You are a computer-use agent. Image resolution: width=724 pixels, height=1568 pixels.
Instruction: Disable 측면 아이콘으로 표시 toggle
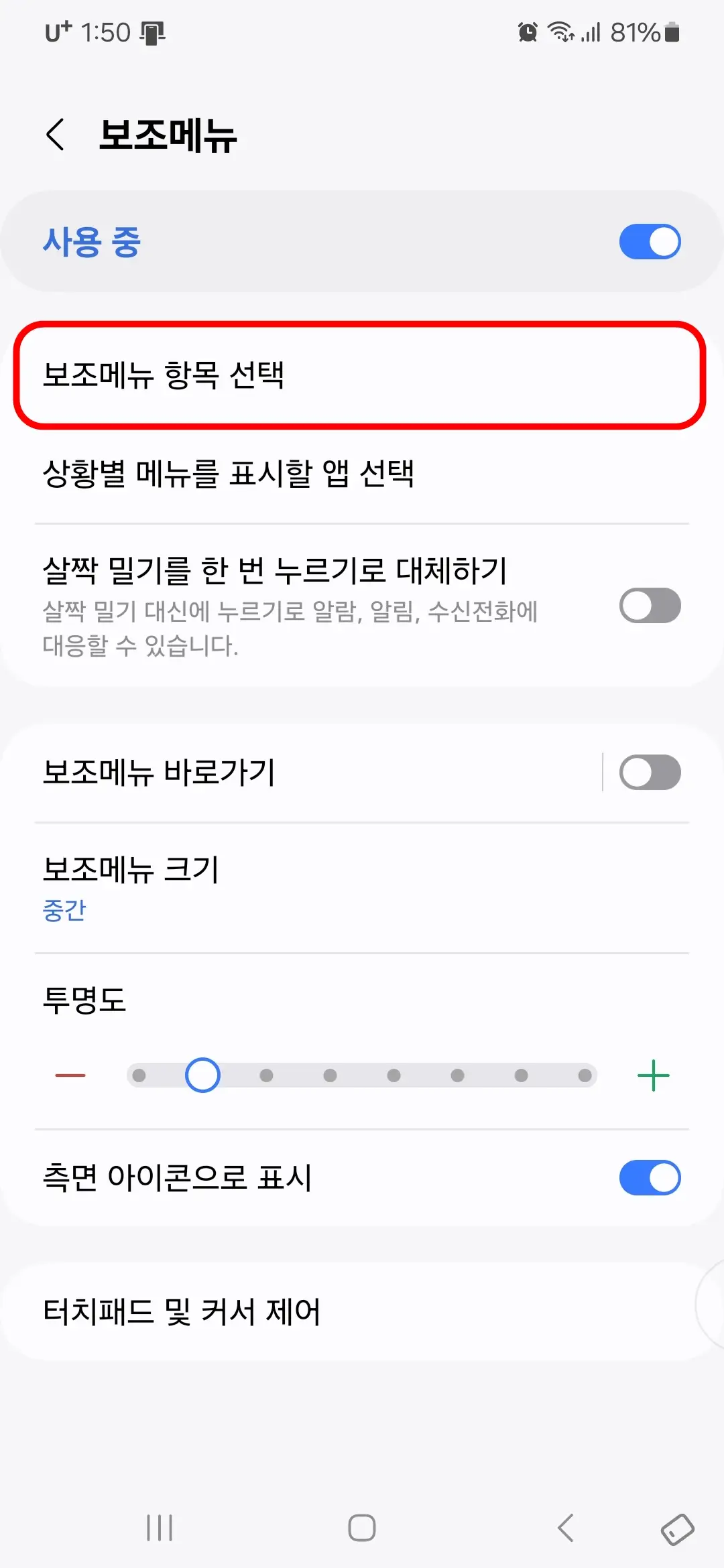pos(649,1178)
